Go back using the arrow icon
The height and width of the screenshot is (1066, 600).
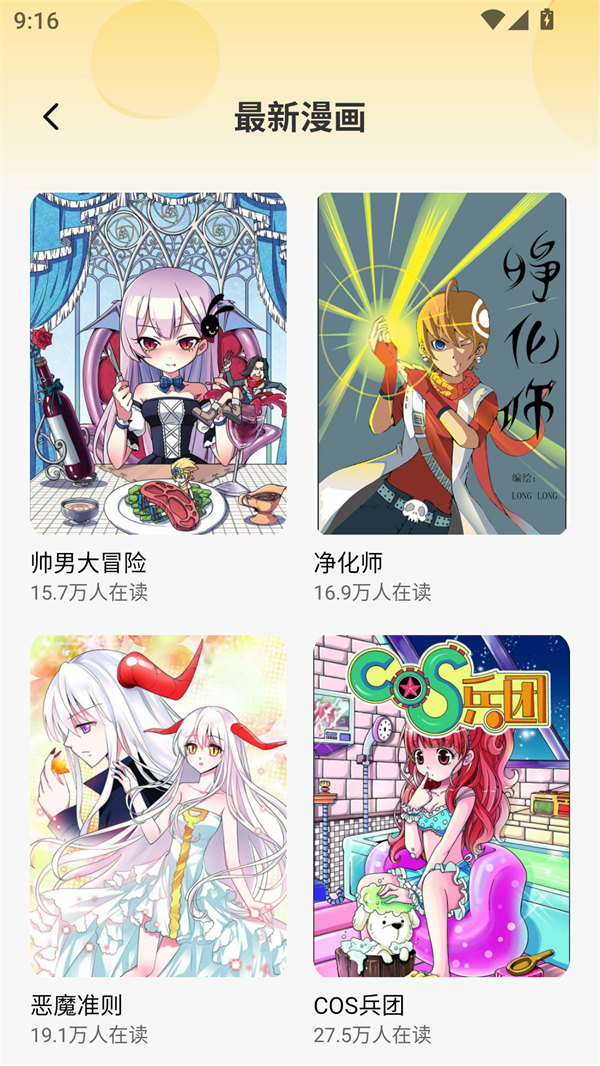[x=51, y=117]
